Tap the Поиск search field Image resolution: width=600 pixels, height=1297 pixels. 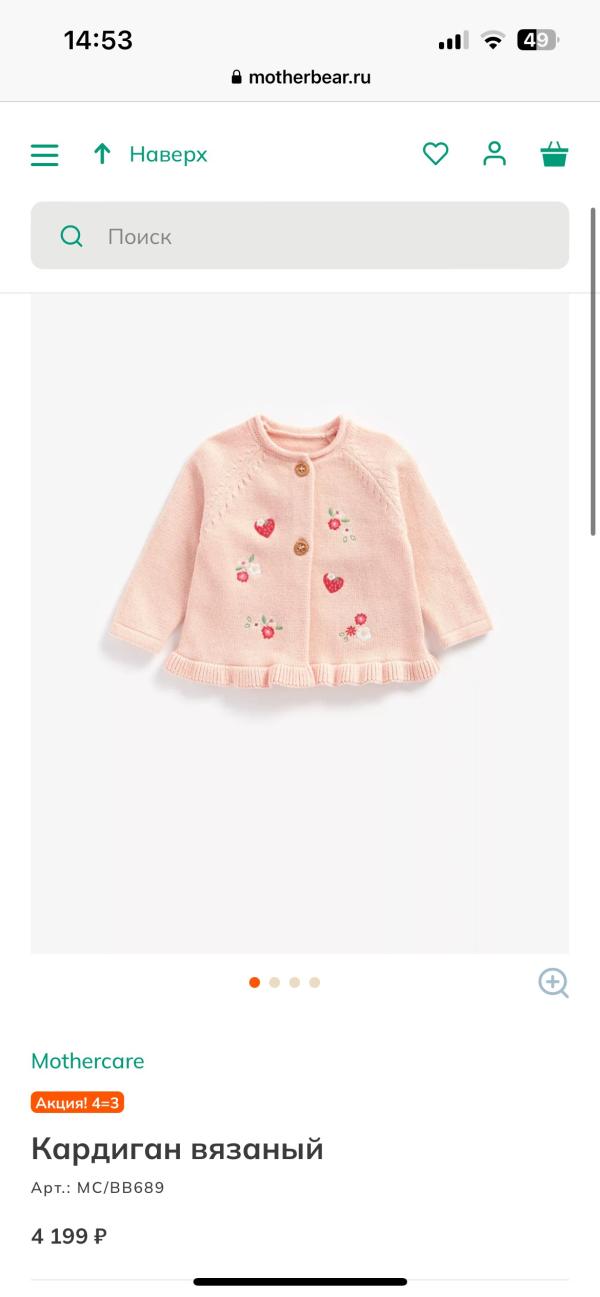coord(300,236)
